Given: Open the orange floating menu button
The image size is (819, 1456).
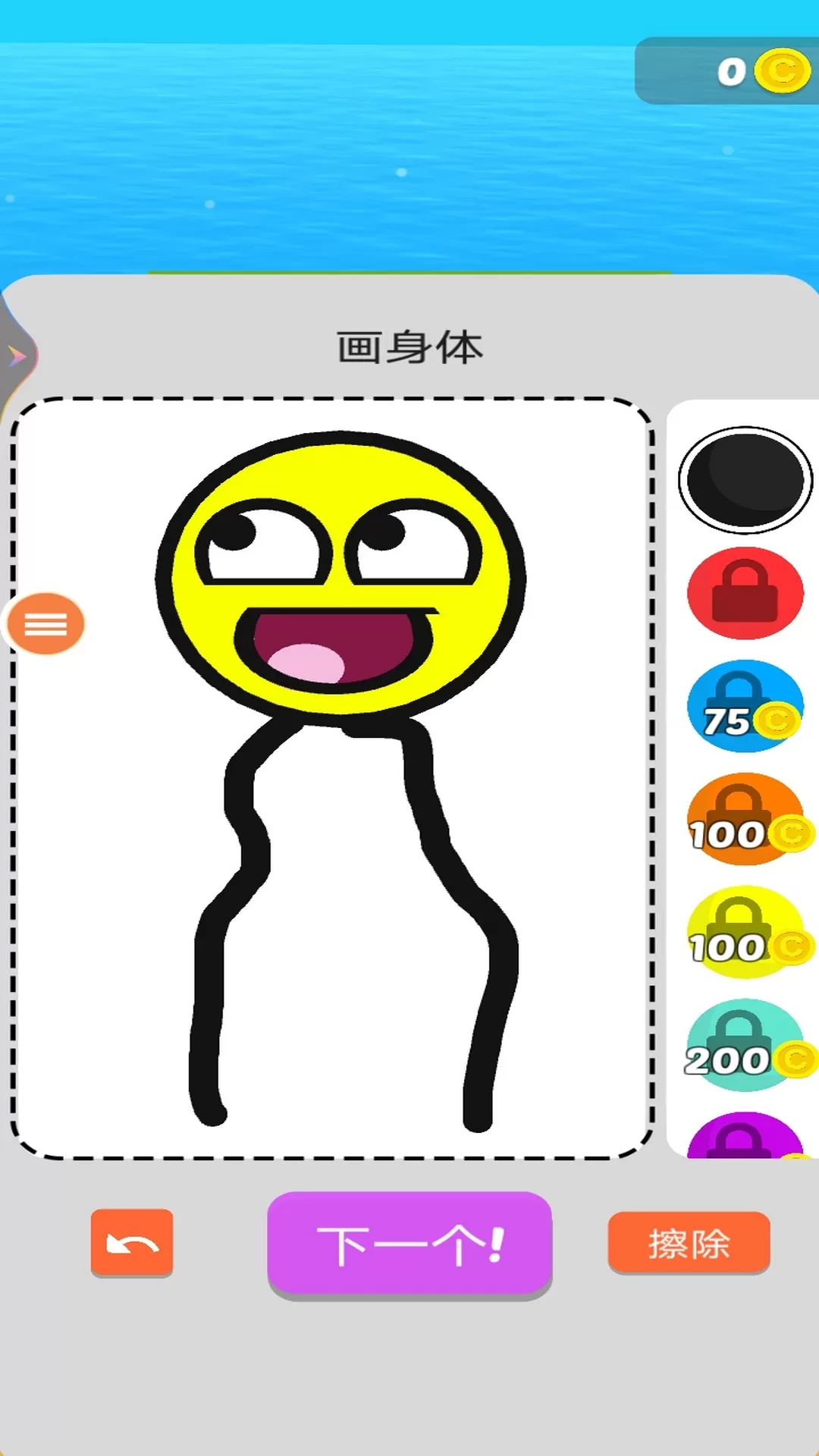Looking at the screenshot, I should (x=46, y=624).
